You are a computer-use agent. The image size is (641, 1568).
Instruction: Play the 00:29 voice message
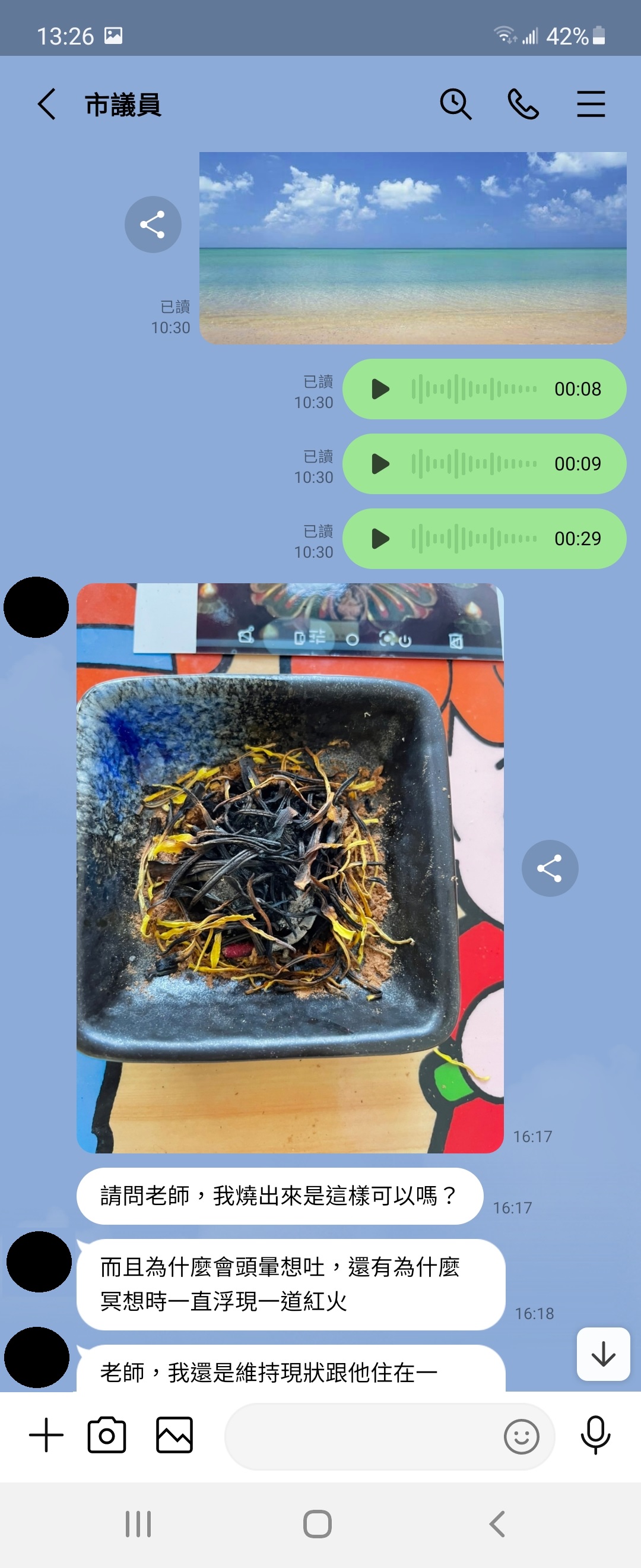(380, 539)
